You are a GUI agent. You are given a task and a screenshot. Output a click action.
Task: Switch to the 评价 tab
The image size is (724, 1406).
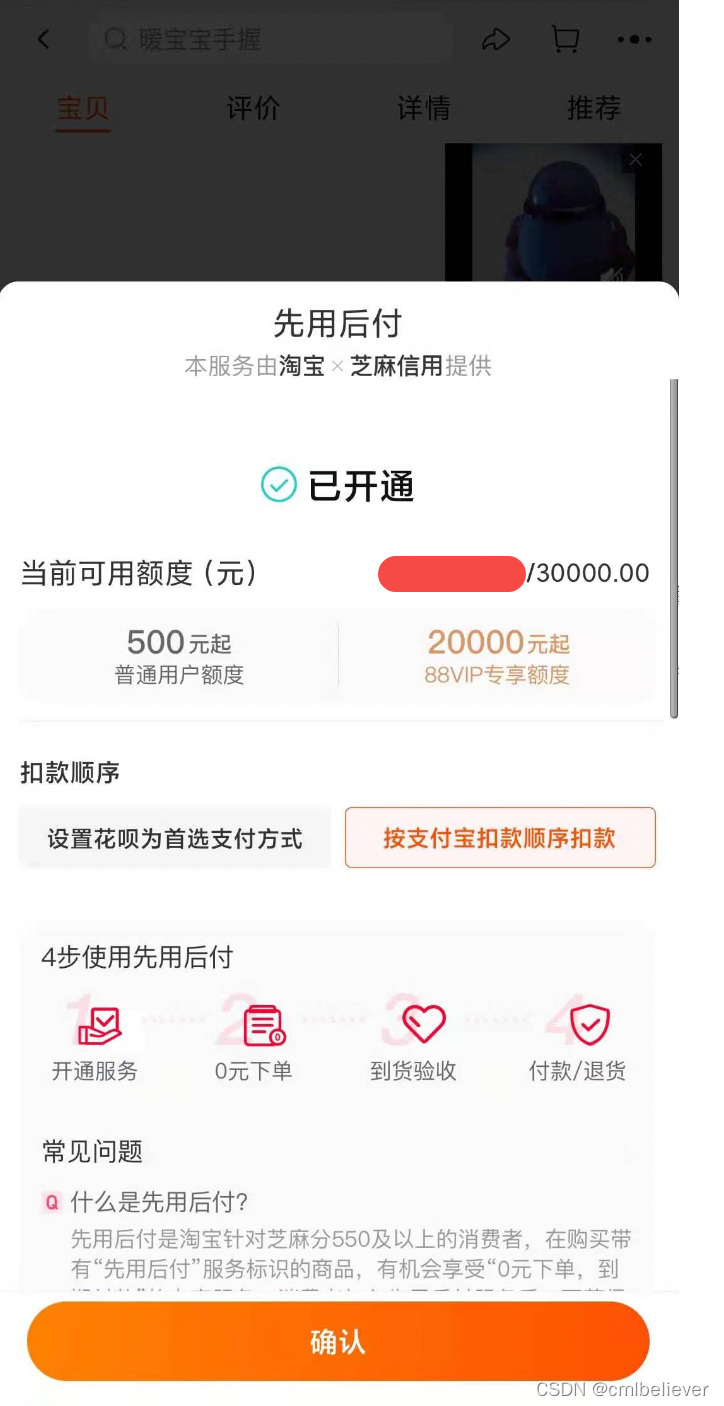point(253,108)
